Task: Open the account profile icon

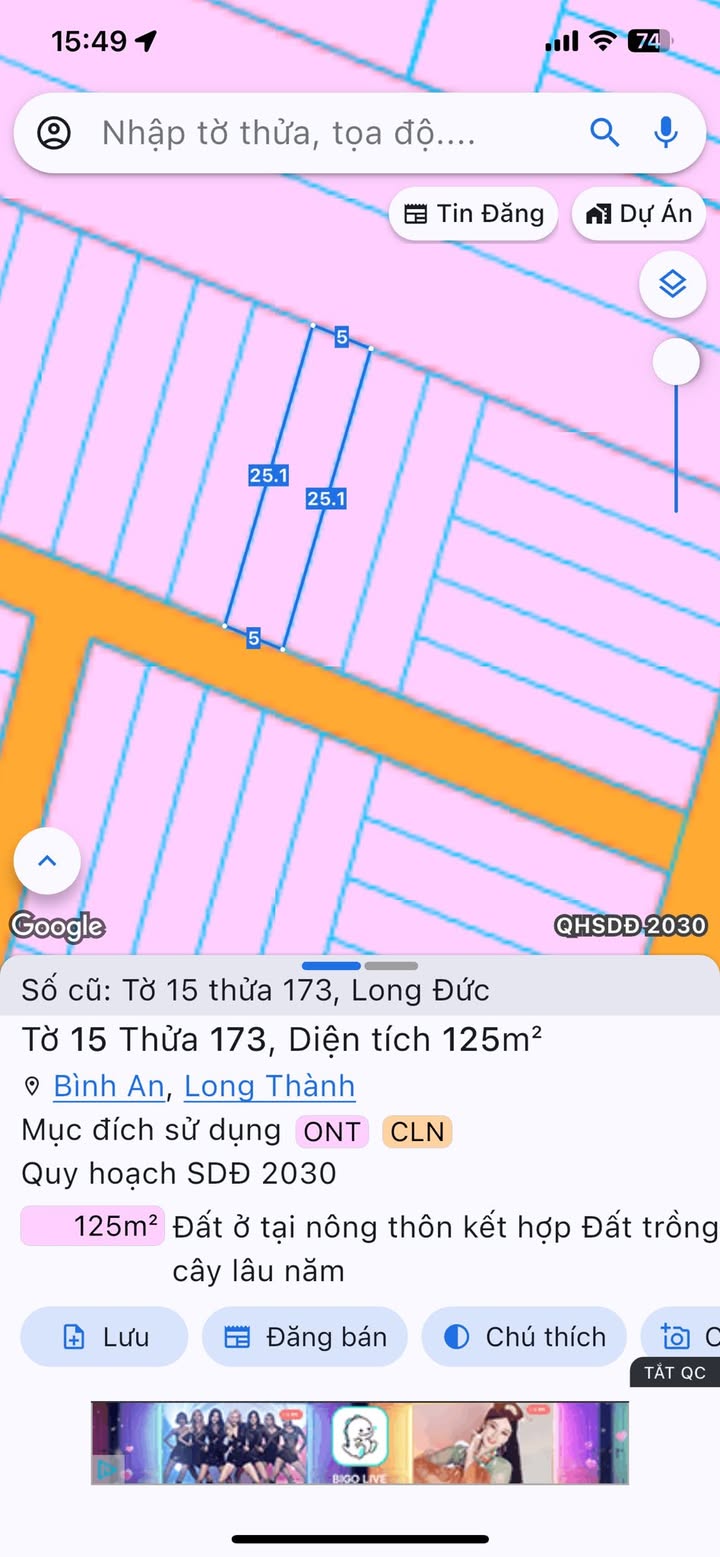Action: tap(54, 133)
